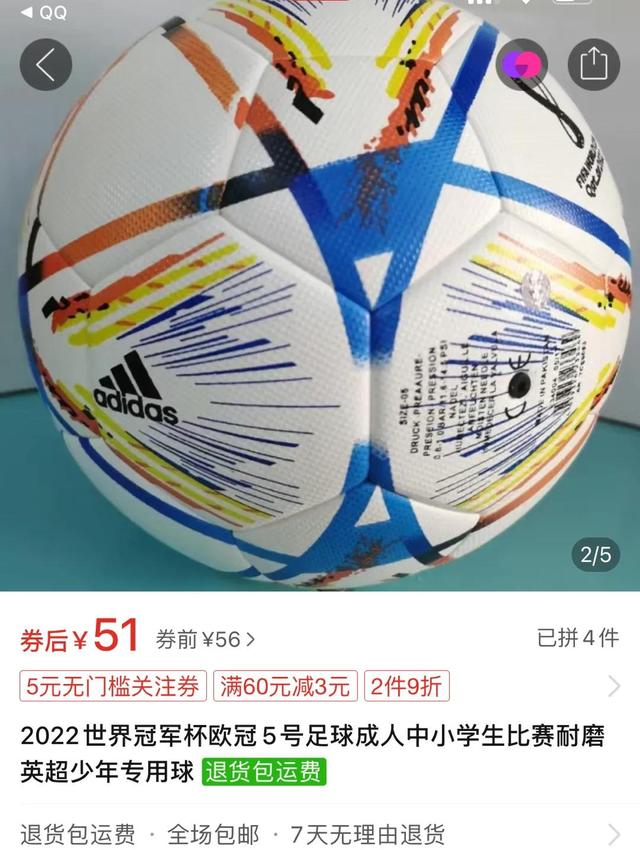
Task: Select the 满60元减3元 discount tag
Action: pyautogui.click(x=285, y=686)
